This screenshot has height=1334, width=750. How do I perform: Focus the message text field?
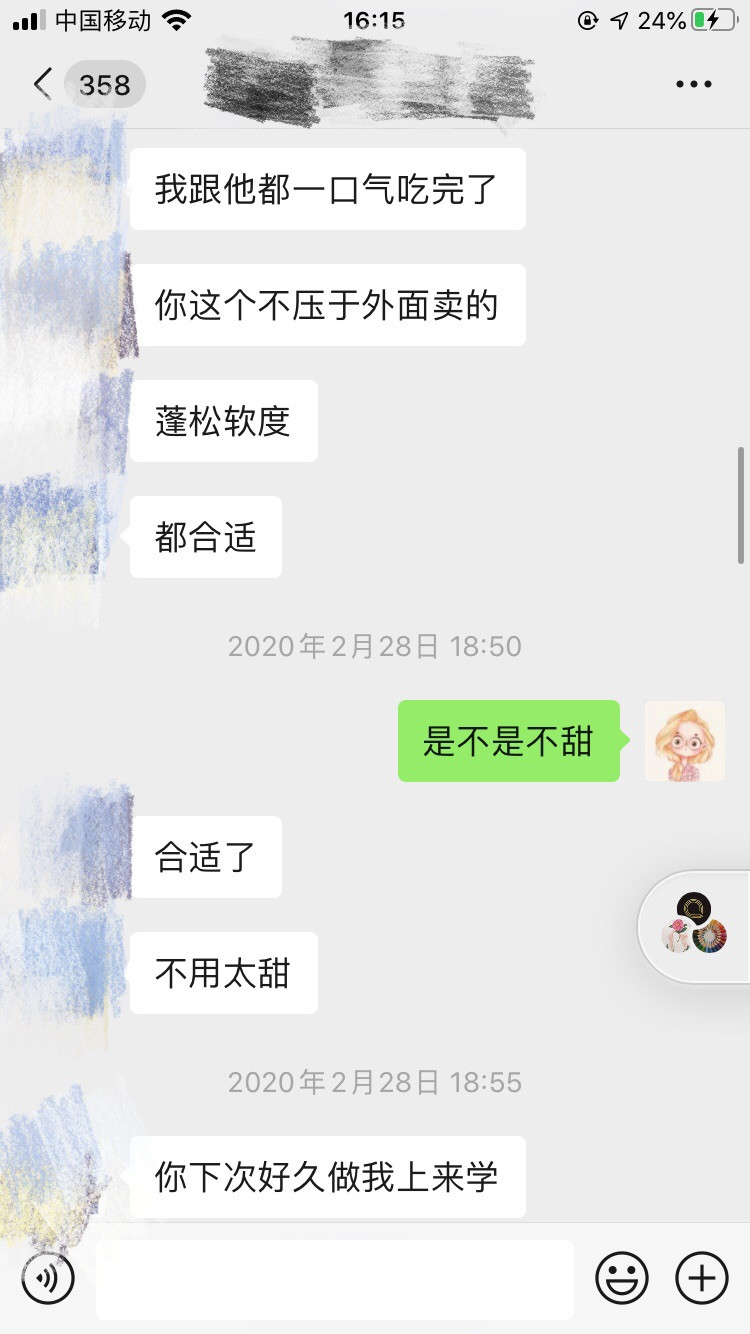(x=334, y=1279)
